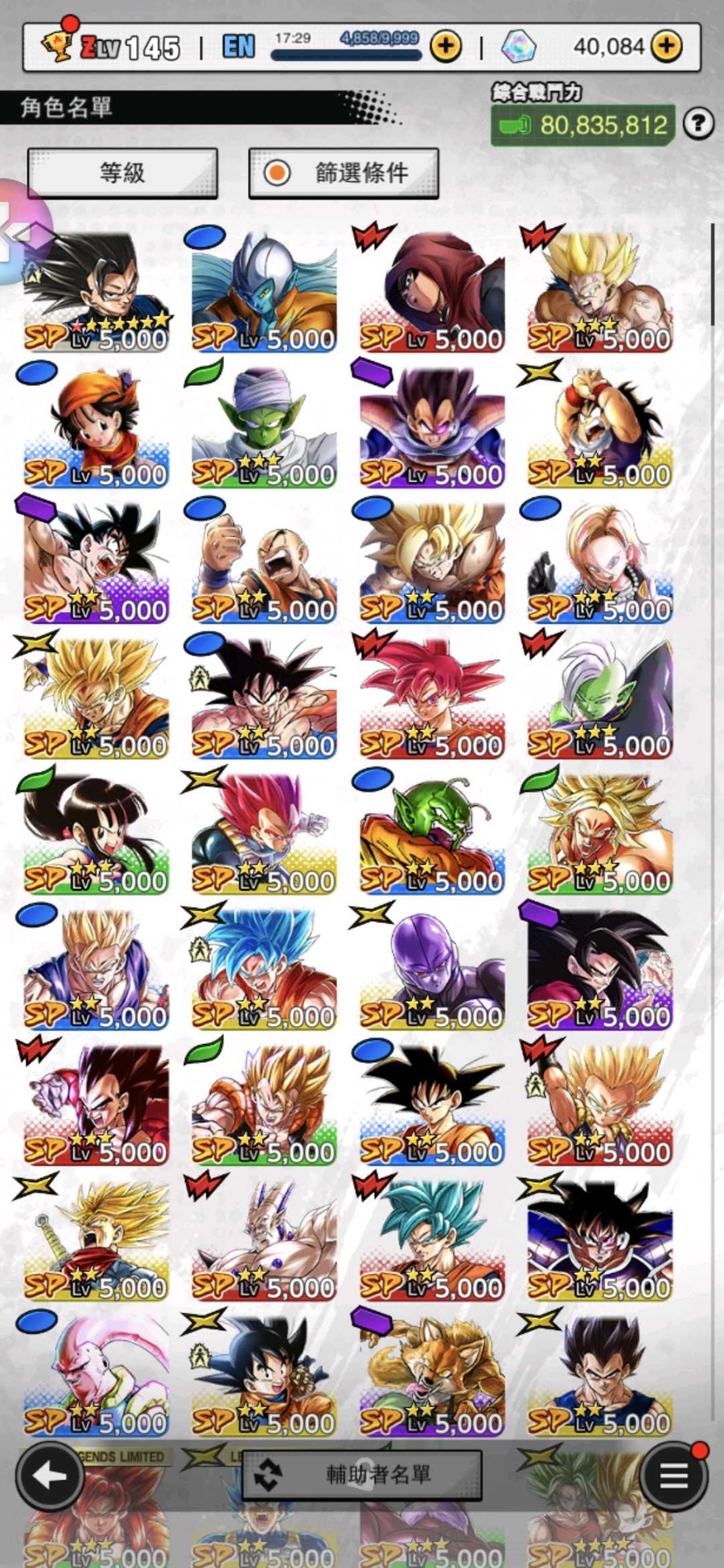Open the Majin Buu character card
The width and height of the screenshot is (724, 1568).
coord(96,1373)
